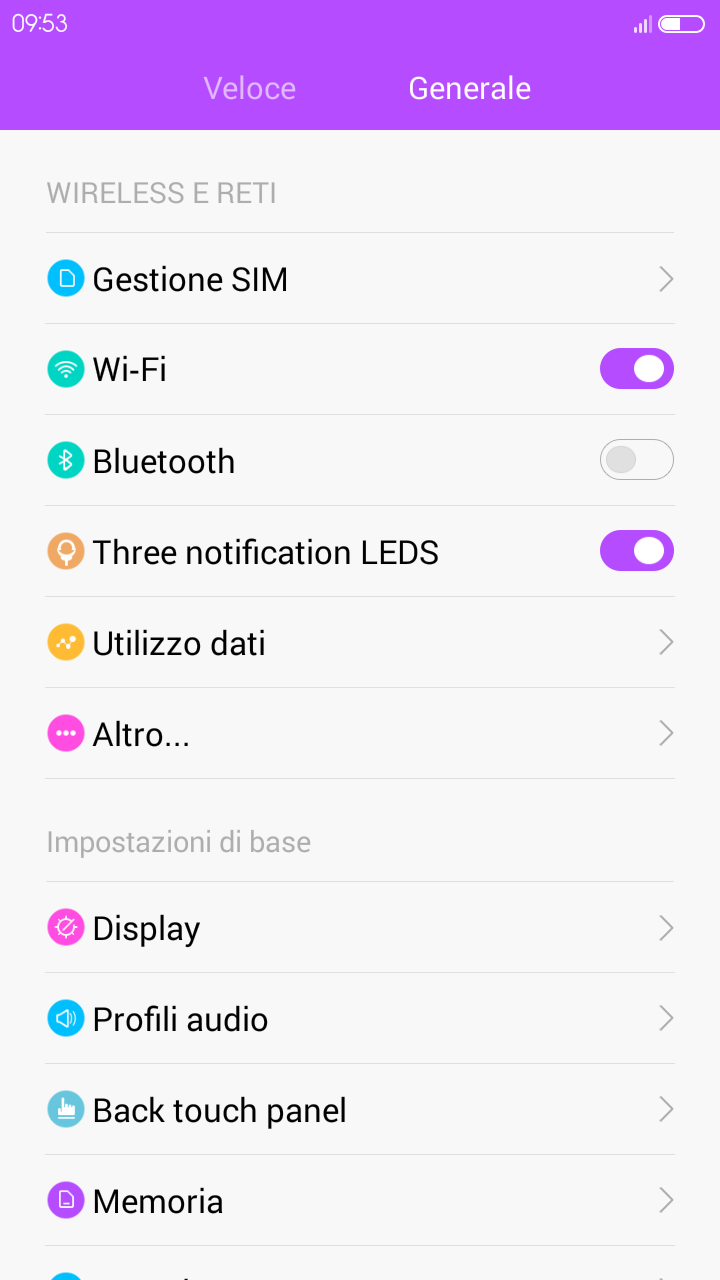The width and height of the screenshot is (720, 1280).
Task: Disable Three notification LEDS
Action: pyautogui.click(x=637, y=551)
